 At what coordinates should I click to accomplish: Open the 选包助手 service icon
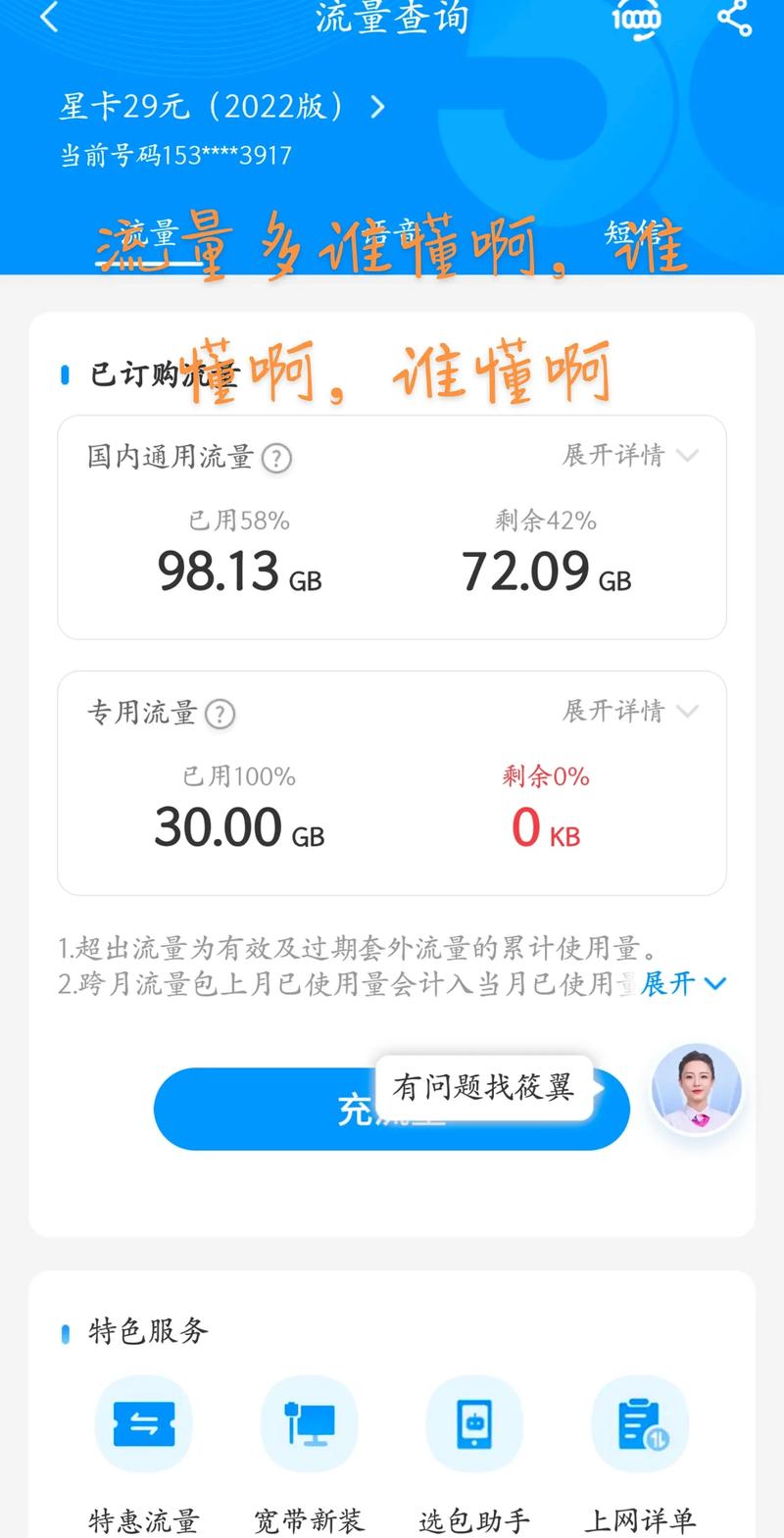[474, 1424]
